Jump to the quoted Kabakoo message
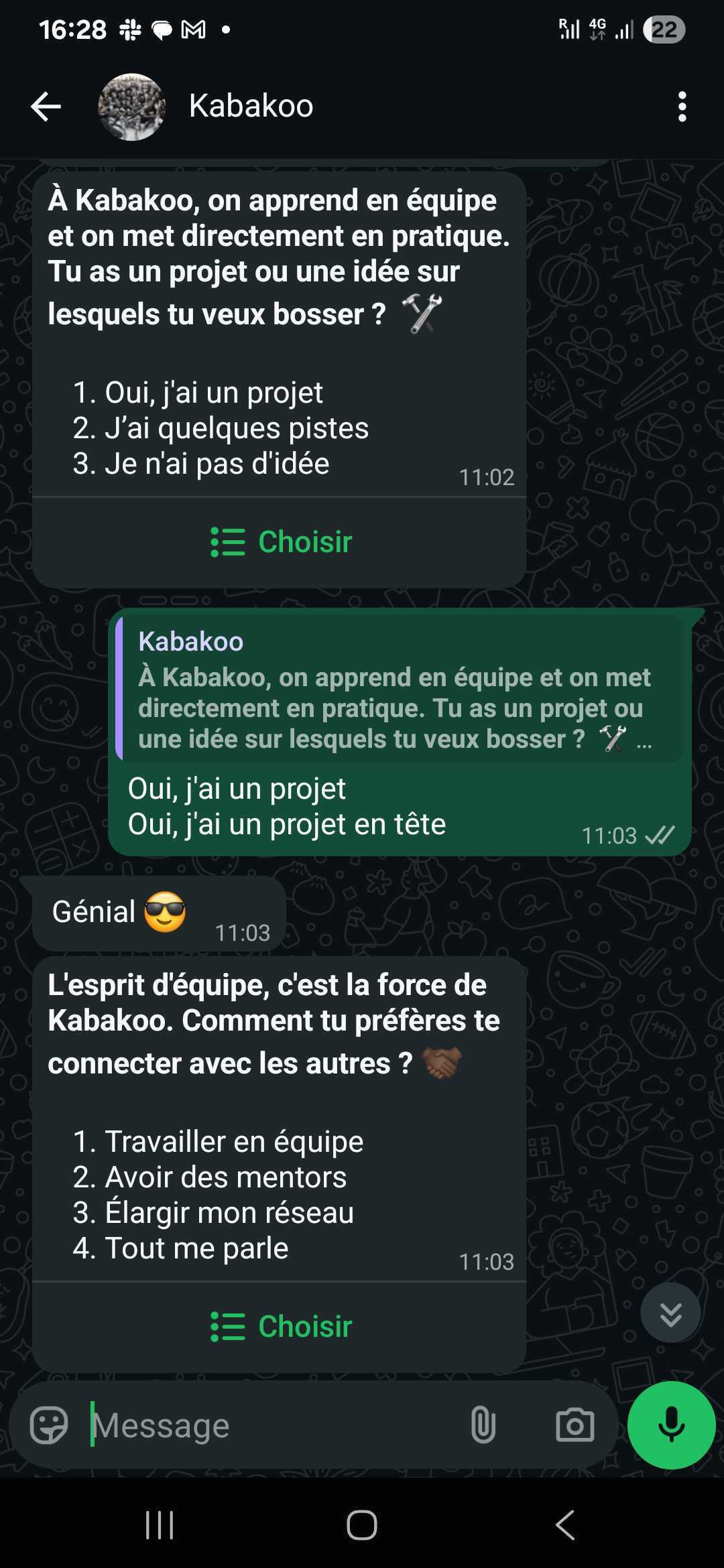 coord(400,690)
